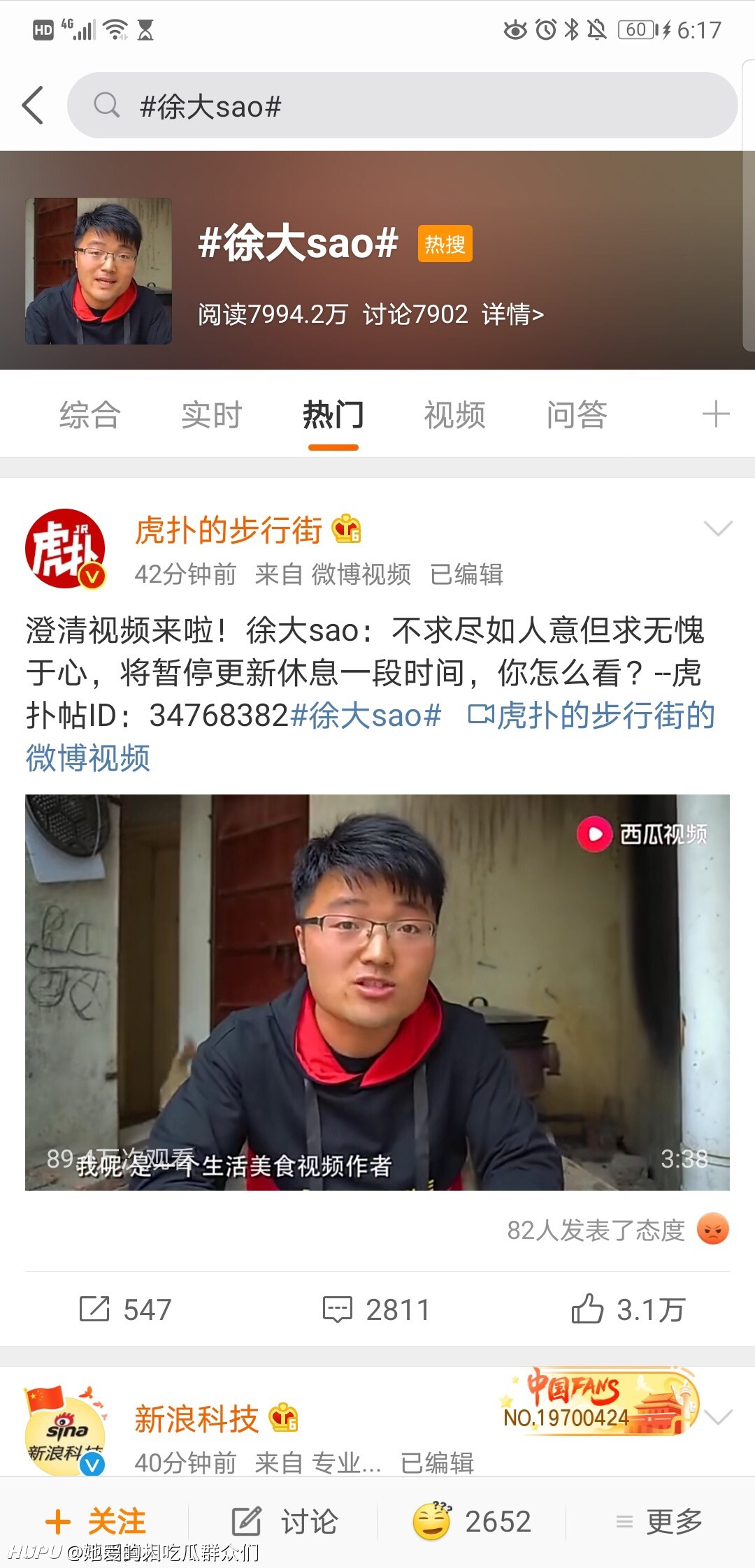Switch to the 问答 tab

576,415
